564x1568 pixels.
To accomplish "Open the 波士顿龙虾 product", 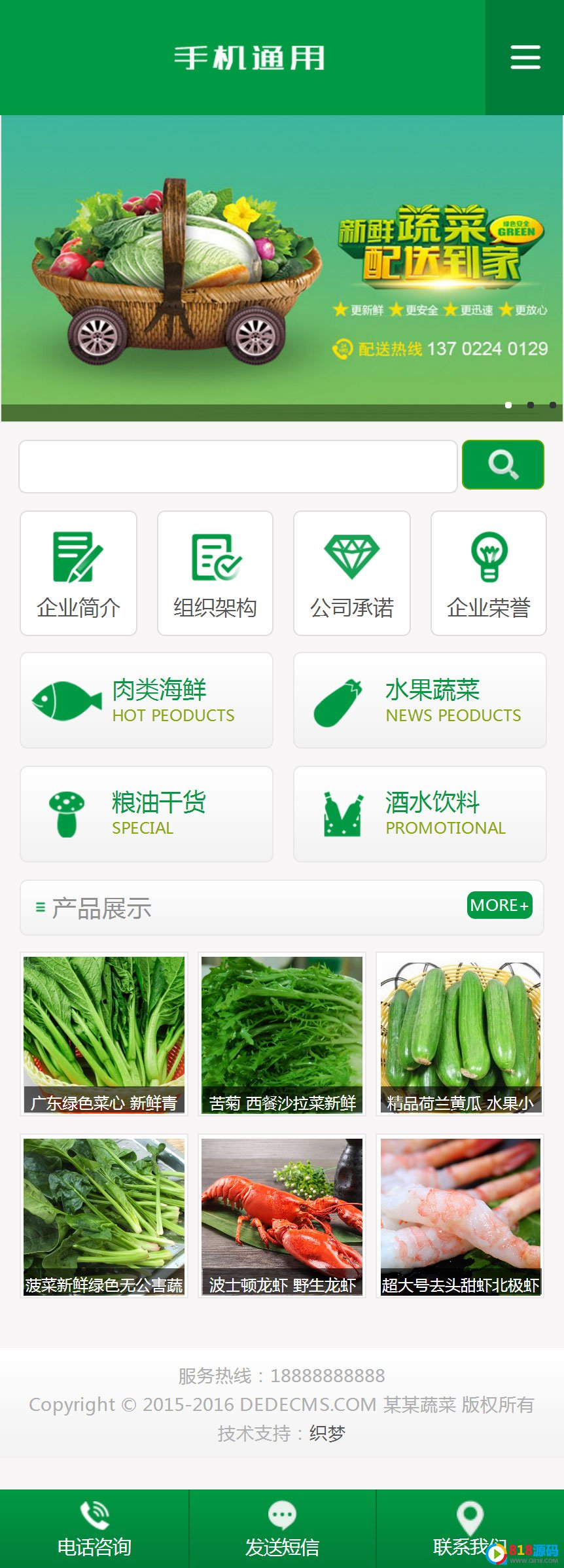I will (281, 1215).
